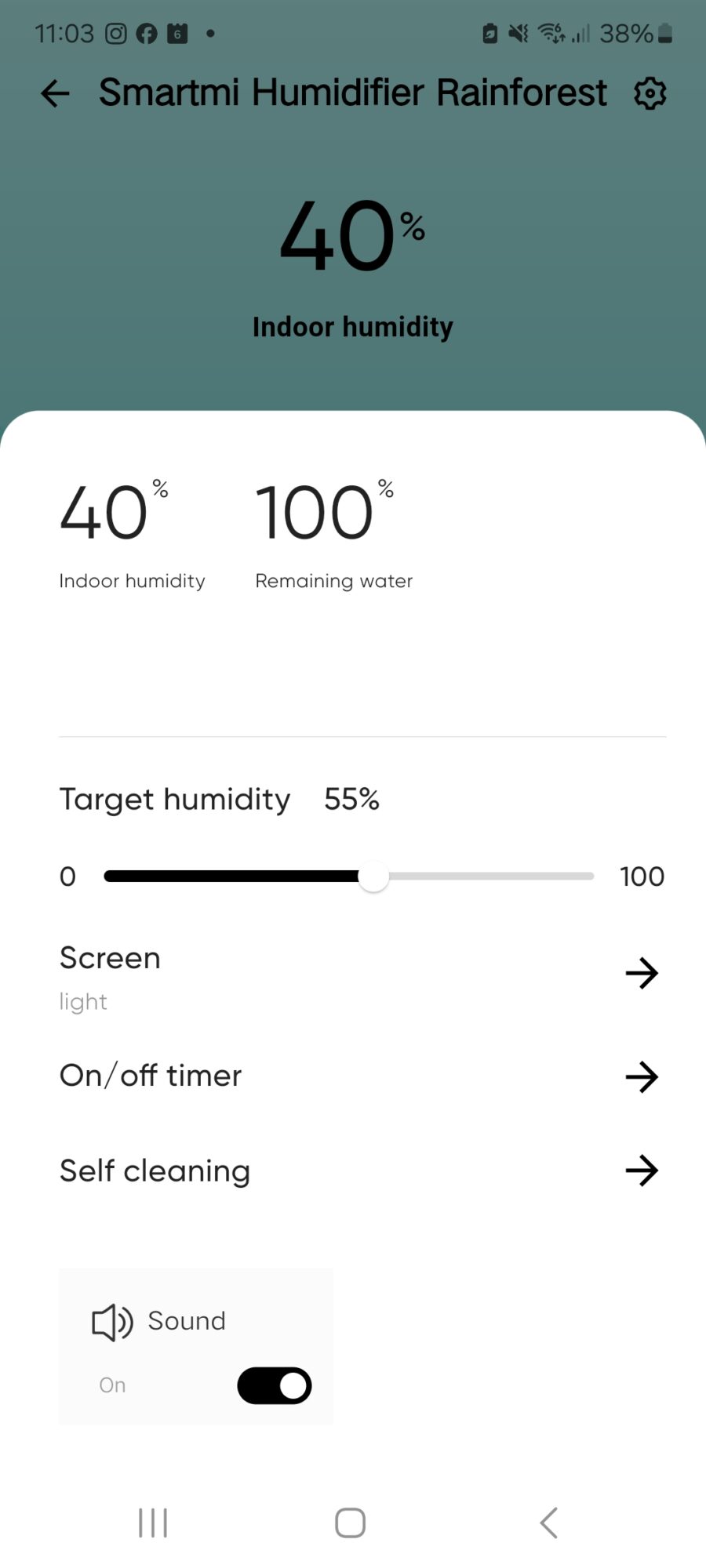Tap the Sound speaker icon
This screenshot has width=706, height=1568.
click(x=111, y=1322)
